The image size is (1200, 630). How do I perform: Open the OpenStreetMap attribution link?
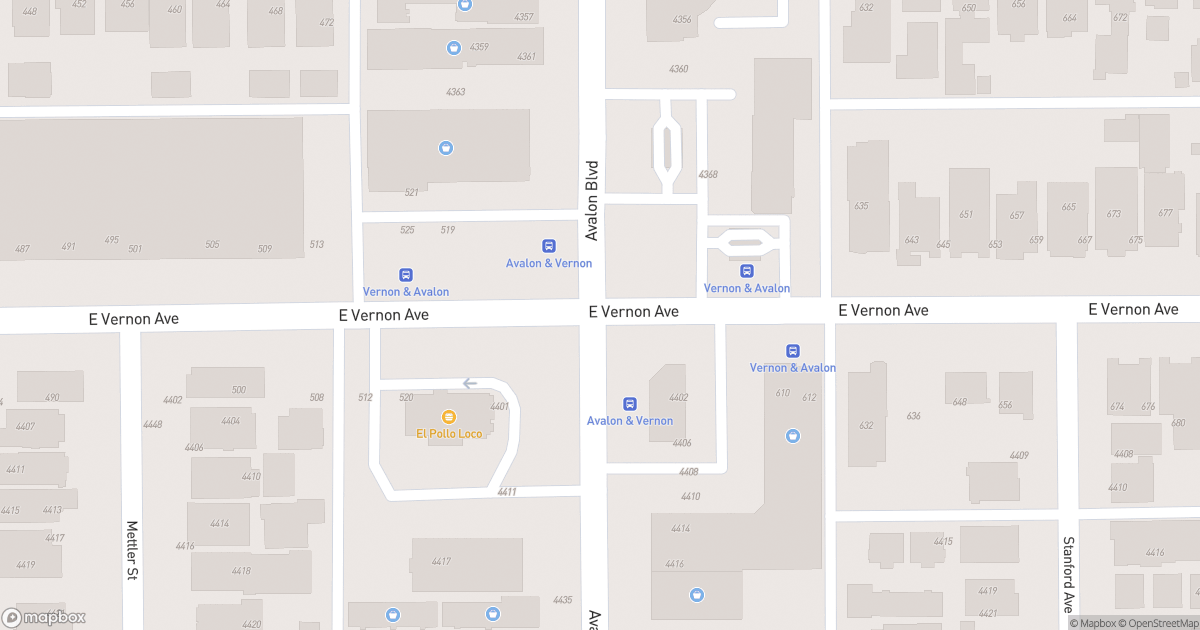click(x=1158, y=624)
